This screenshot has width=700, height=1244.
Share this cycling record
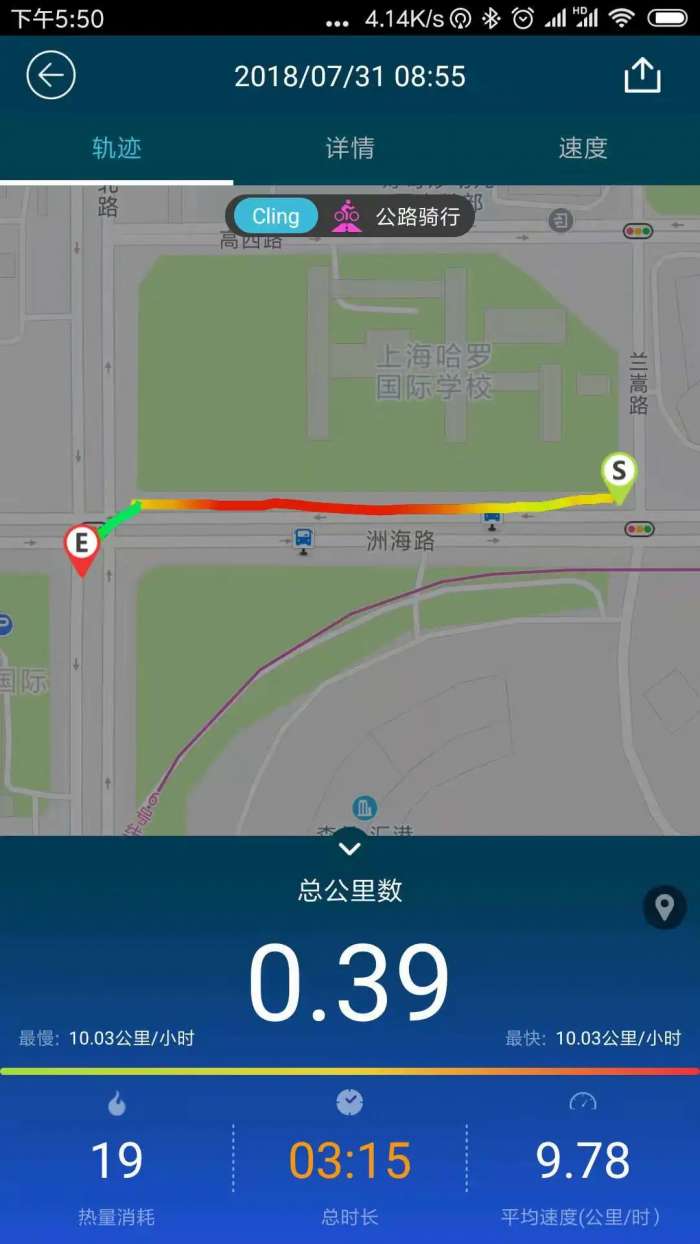click(642, 76)
